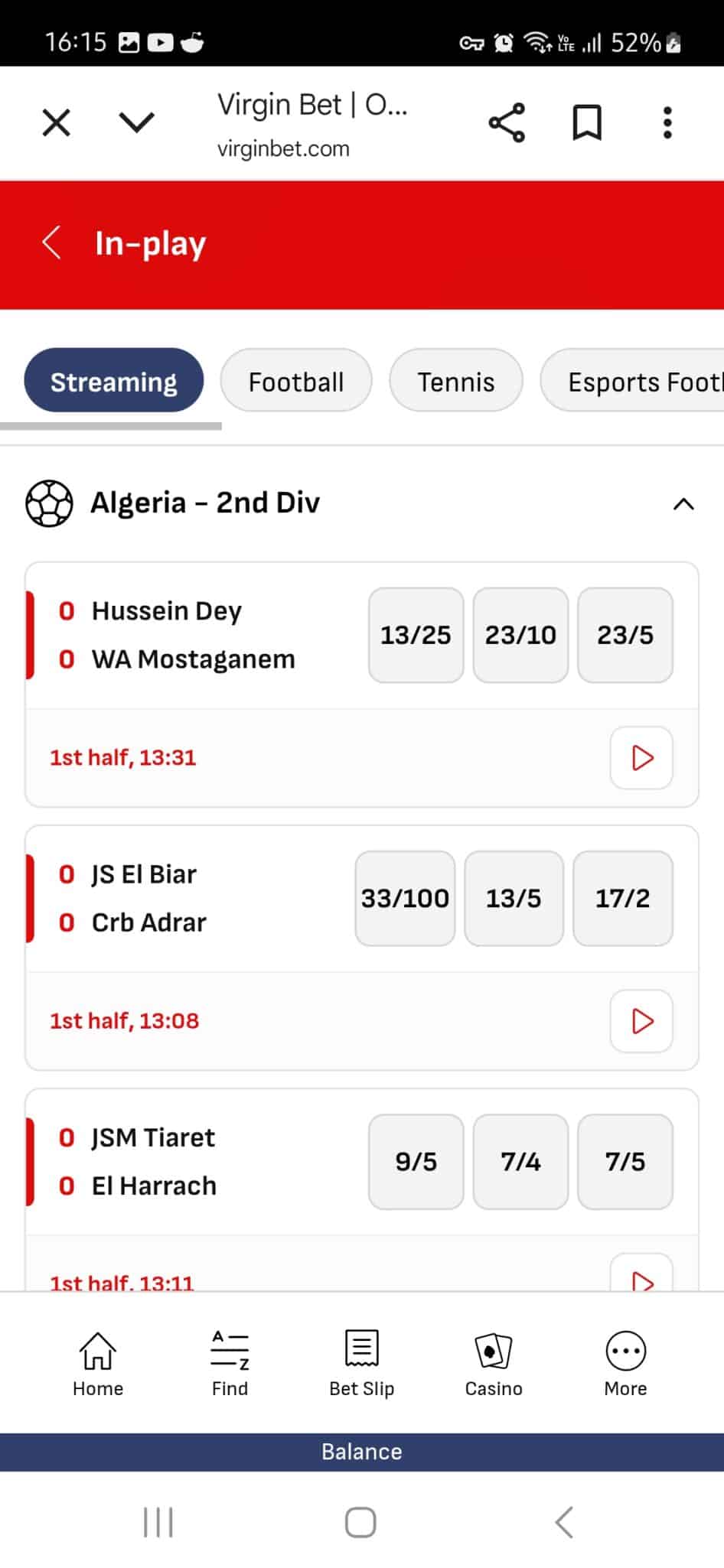Screen dimensions: 724x1568
Task: Bookmark this page
Action: coord(587,122)
